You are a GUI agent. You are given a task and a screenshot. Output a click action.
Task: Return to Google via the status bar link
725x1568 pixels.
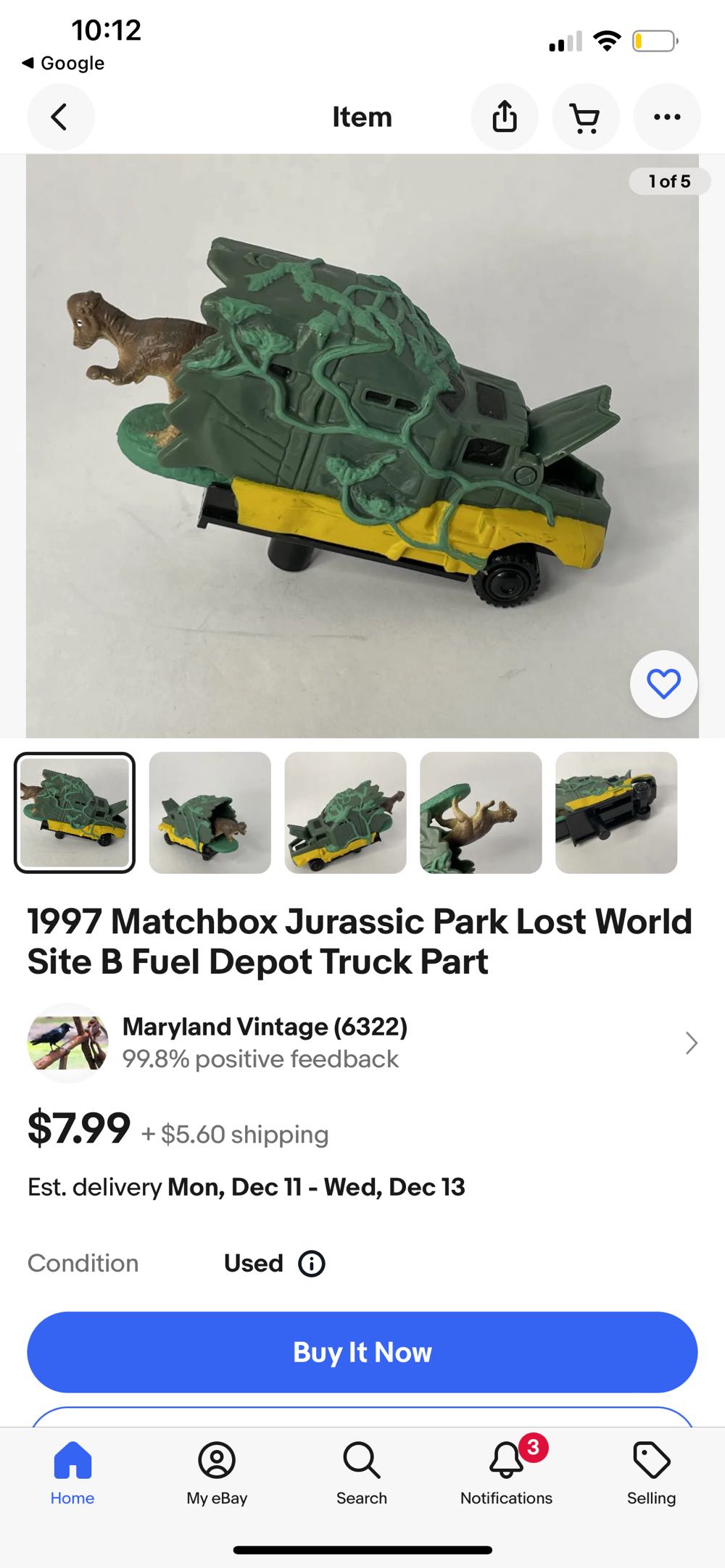62,63
